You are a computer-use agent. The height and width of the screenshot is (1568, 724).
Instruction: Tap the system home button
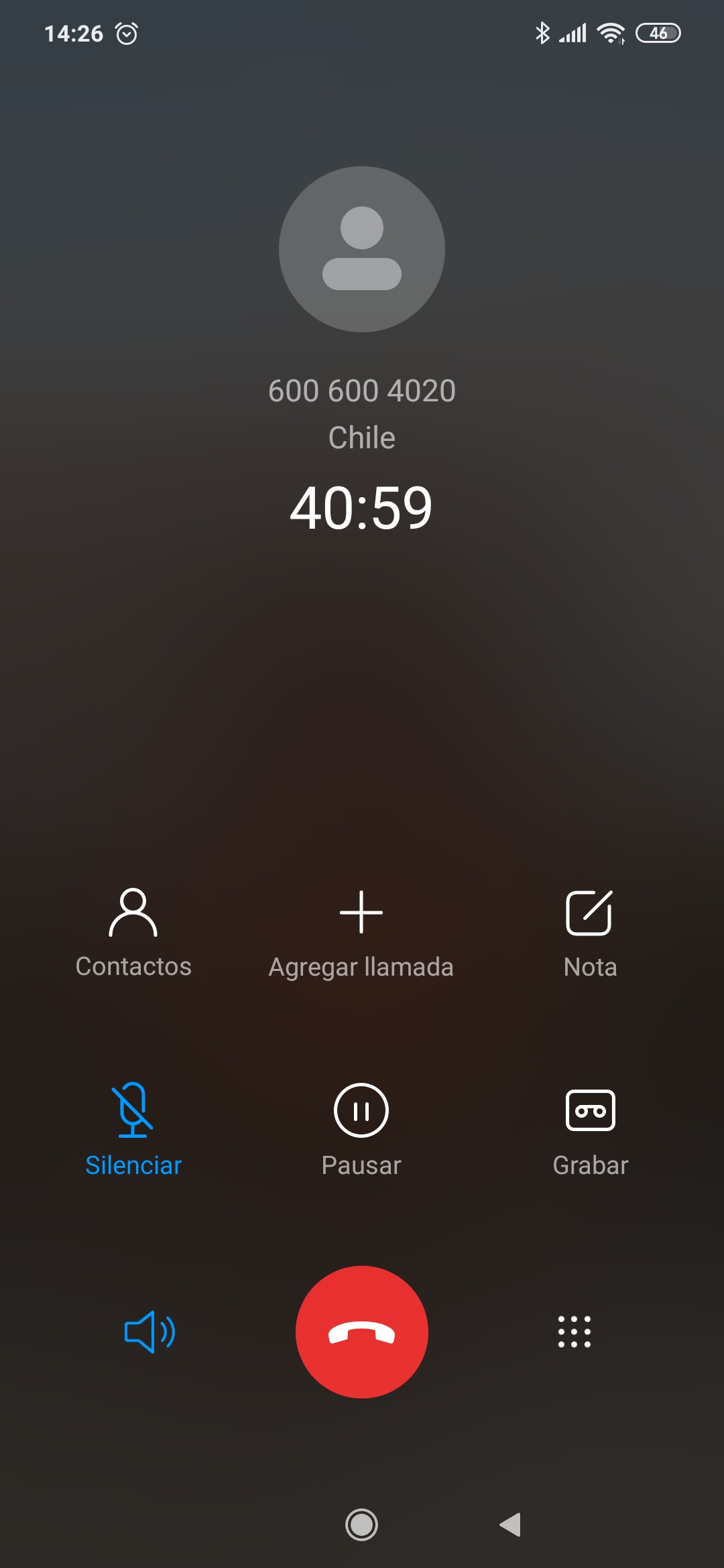pos(361,1524)
